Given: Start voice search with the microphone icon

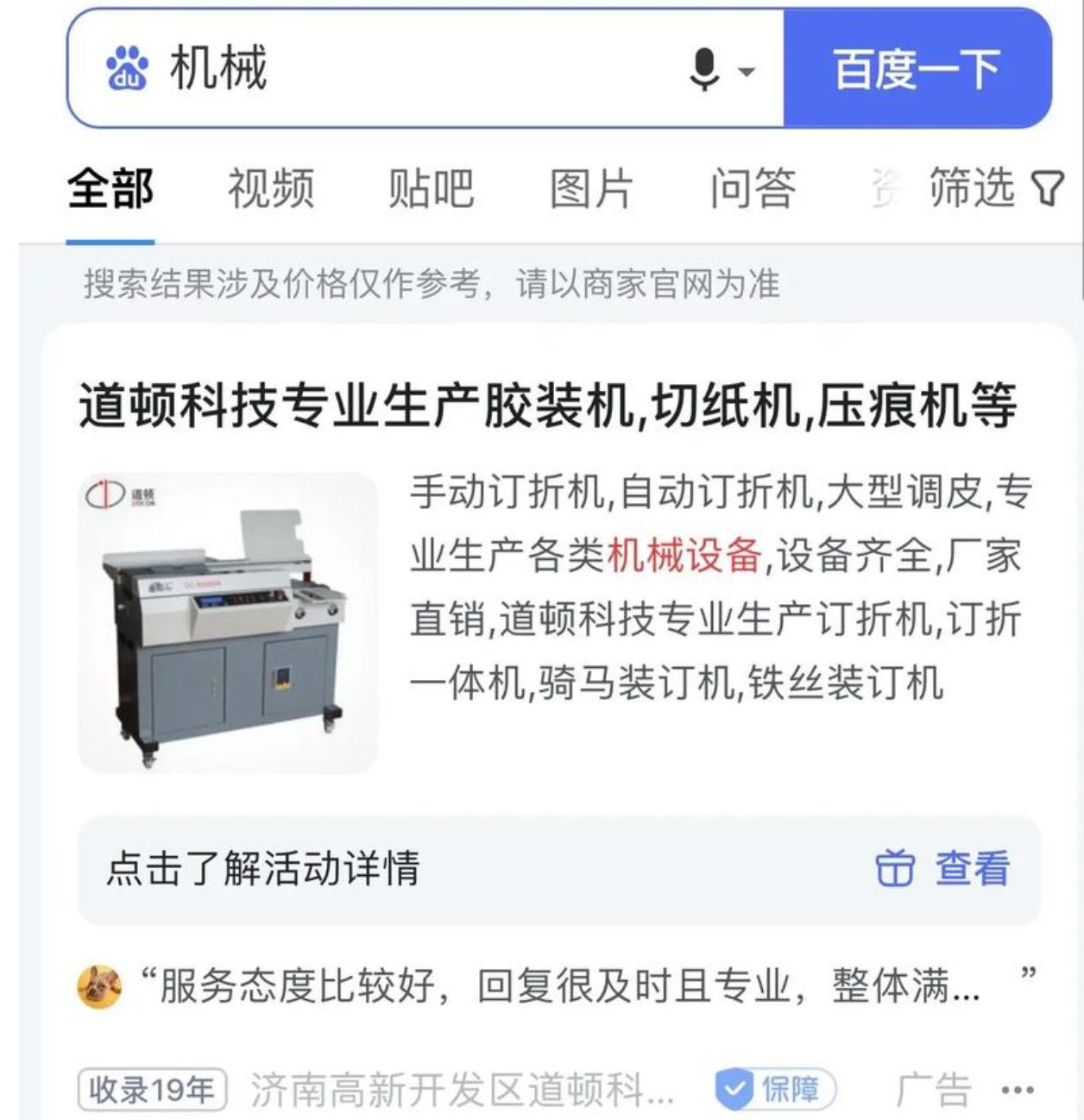Looking at the screenshot, I should pos(705,69).
